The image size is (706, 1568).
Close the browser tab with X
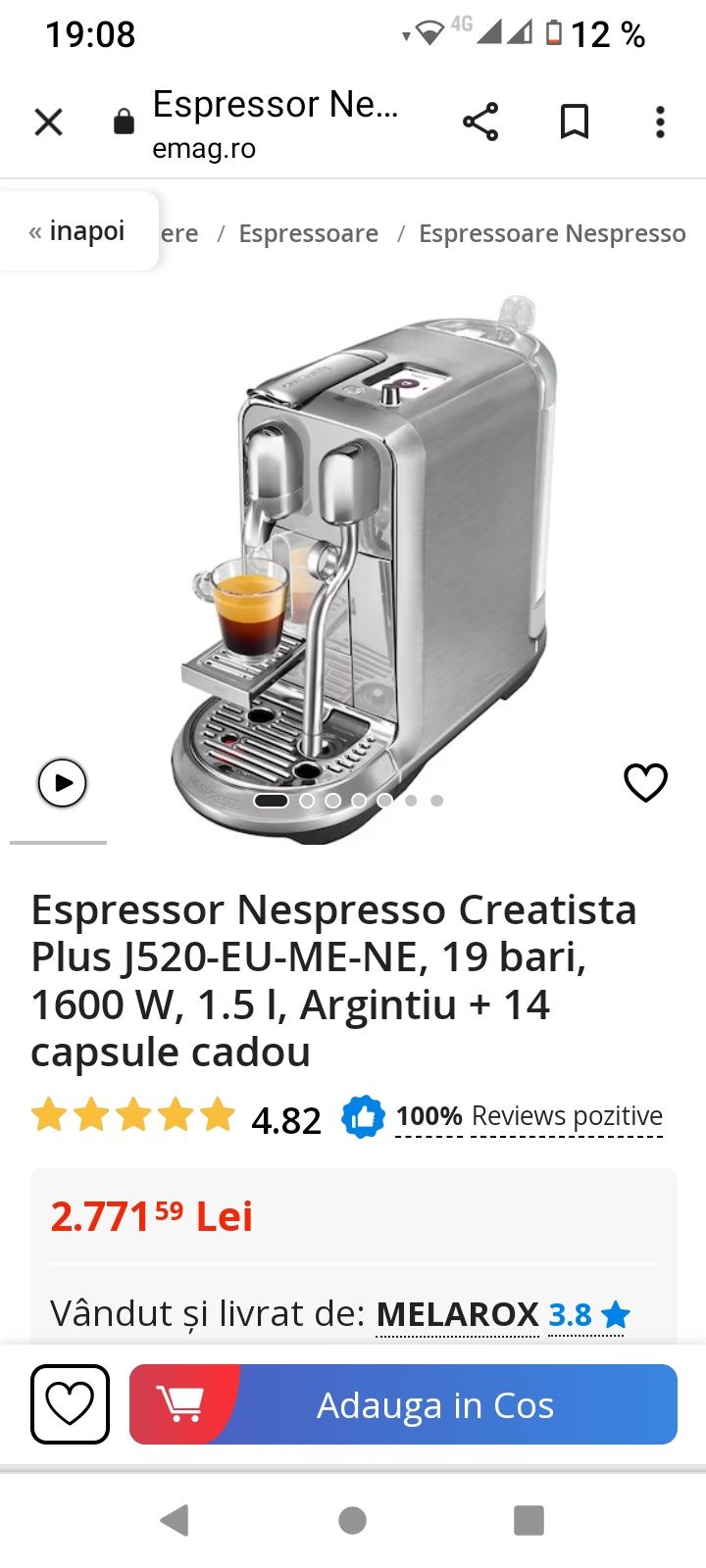click(x=48, y=122)
